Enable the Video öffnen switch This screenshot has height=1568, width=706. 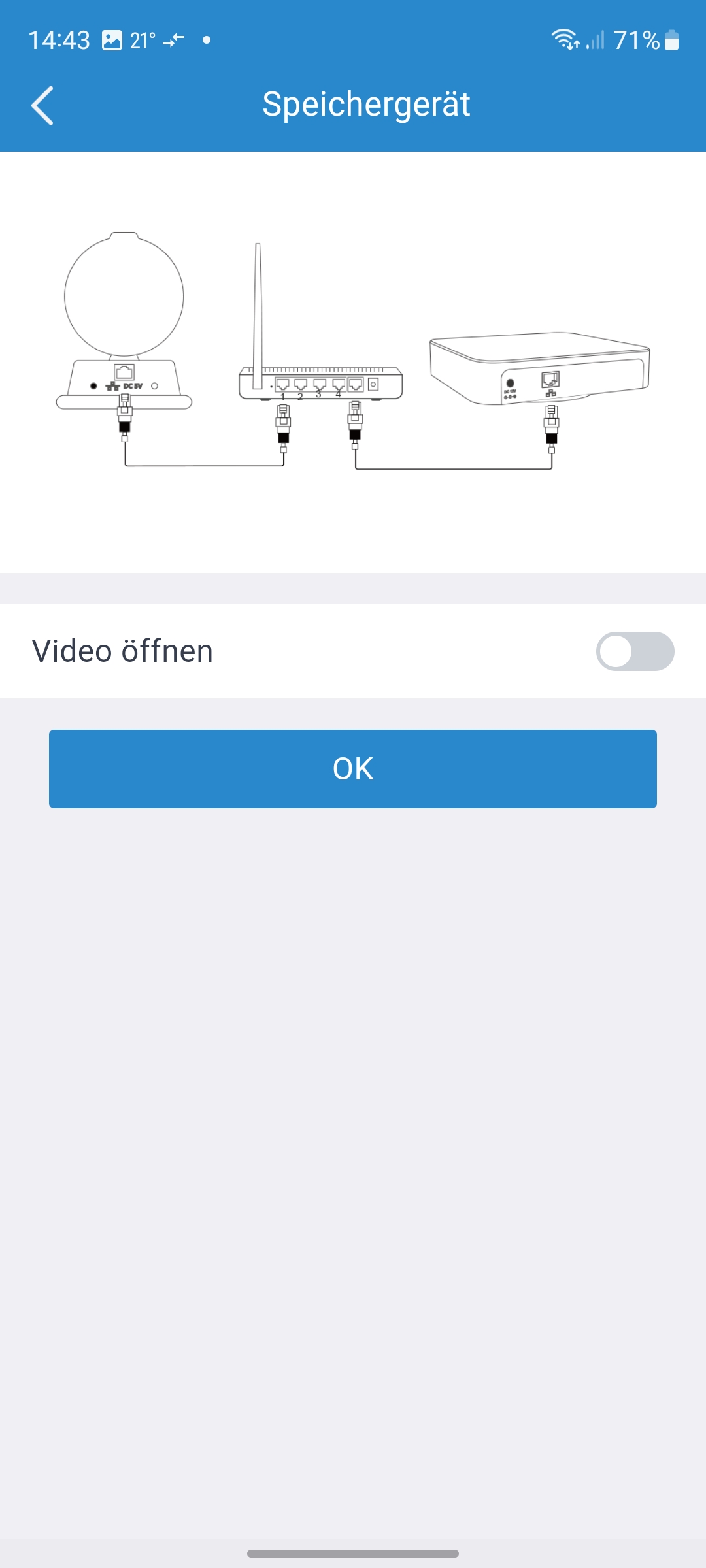pyautogui.click(x=634, y=651)
